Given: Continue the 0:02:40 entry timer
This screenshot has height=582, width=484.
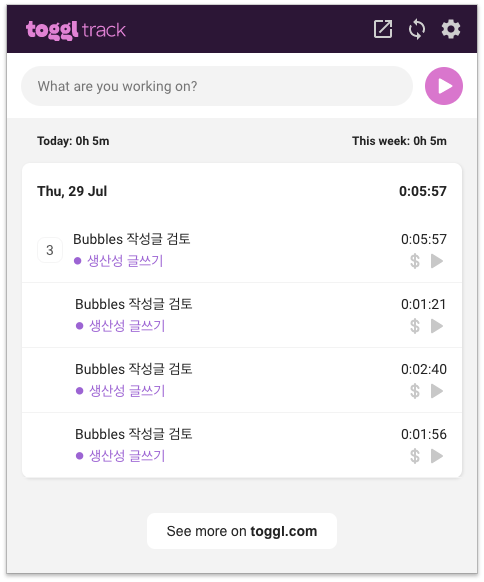Looking at the screenshot, I should pos(437,391).
